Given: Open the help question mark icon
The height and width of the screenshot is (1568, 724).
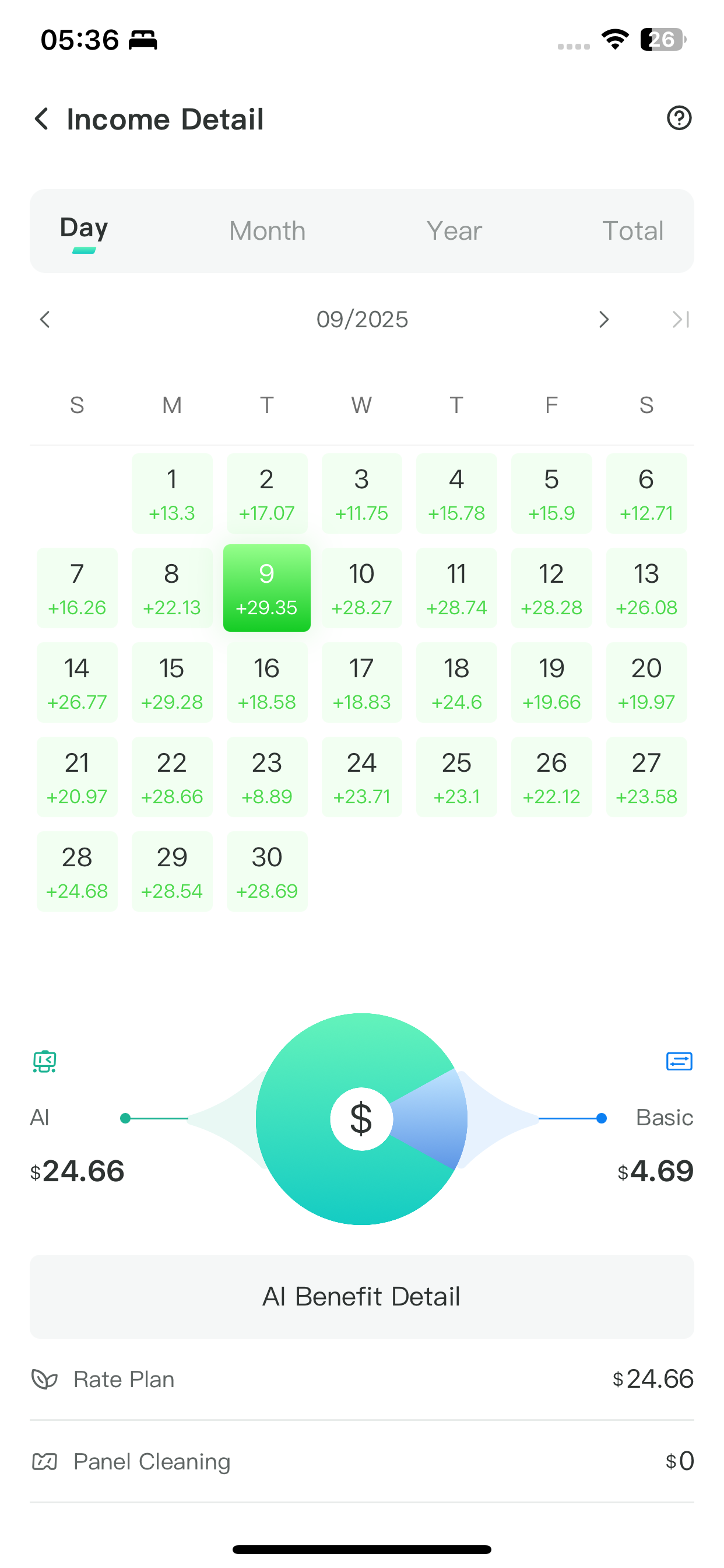Looking at the screenshot, I should (x=679, y=118).
